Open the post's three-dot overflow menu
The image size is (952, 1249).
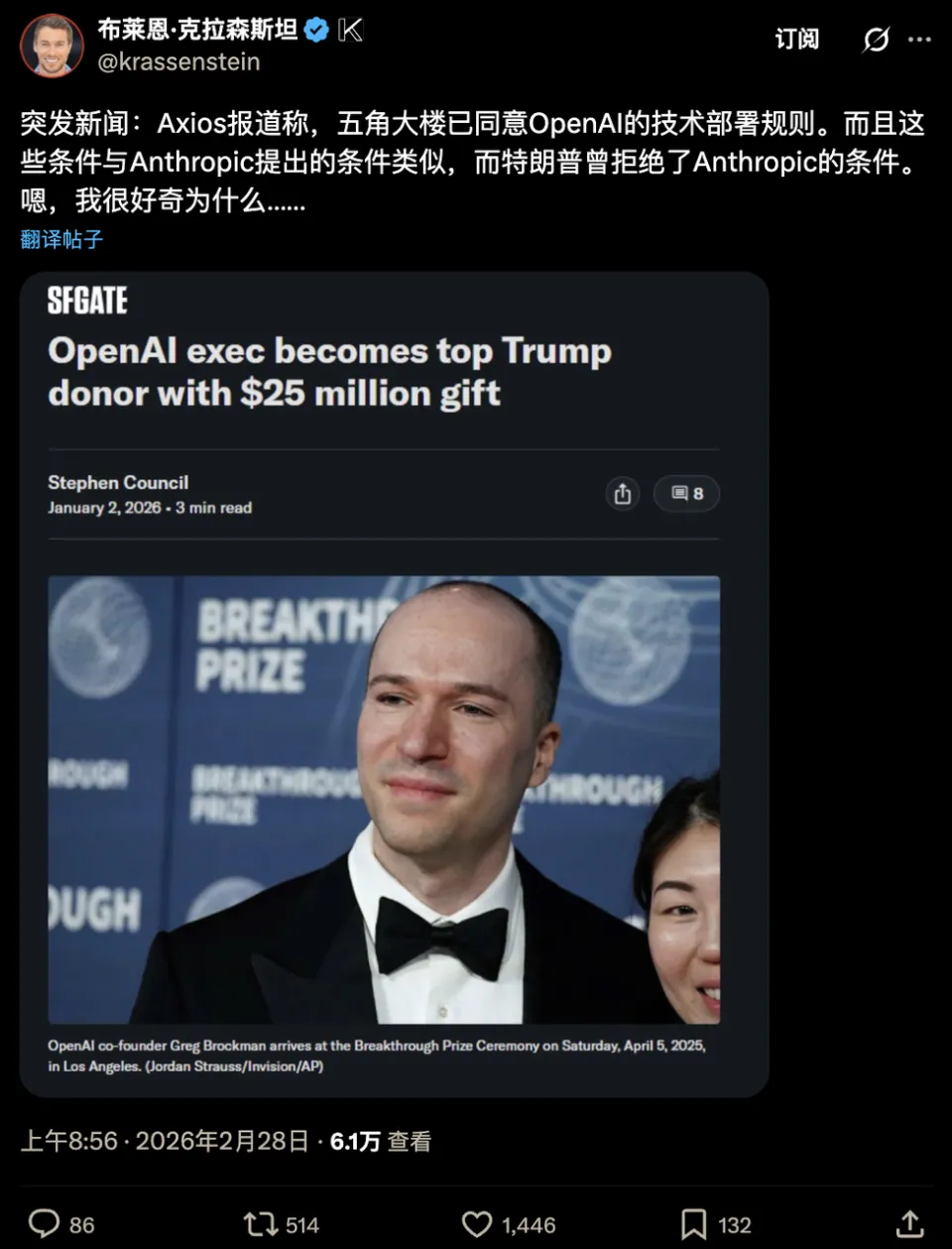[920, 40]
